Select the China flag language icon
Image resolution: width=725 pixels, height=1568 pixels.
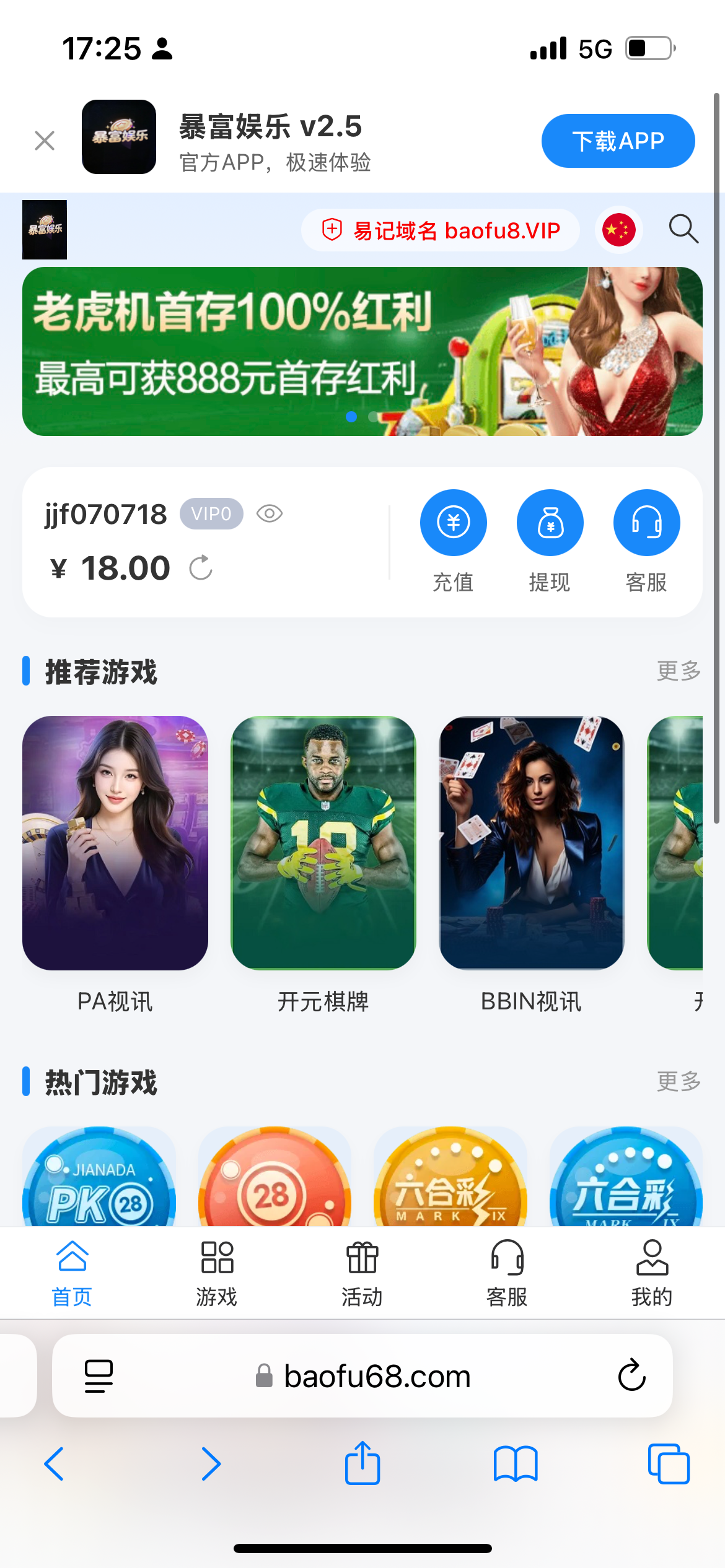pyautogui.click(x=618, y=229)
